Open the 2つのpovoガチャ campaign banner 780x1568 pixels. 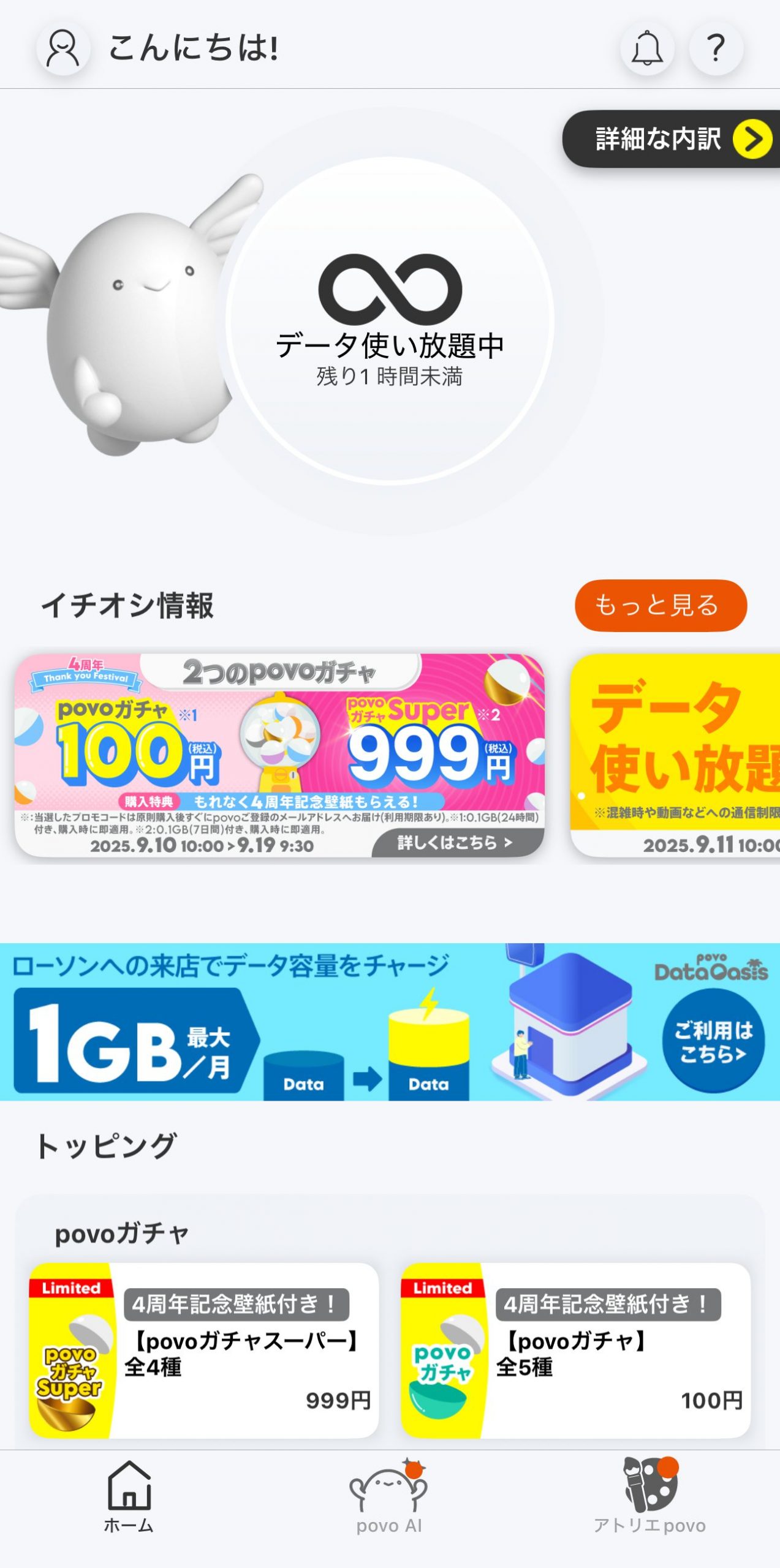point(279,755)
